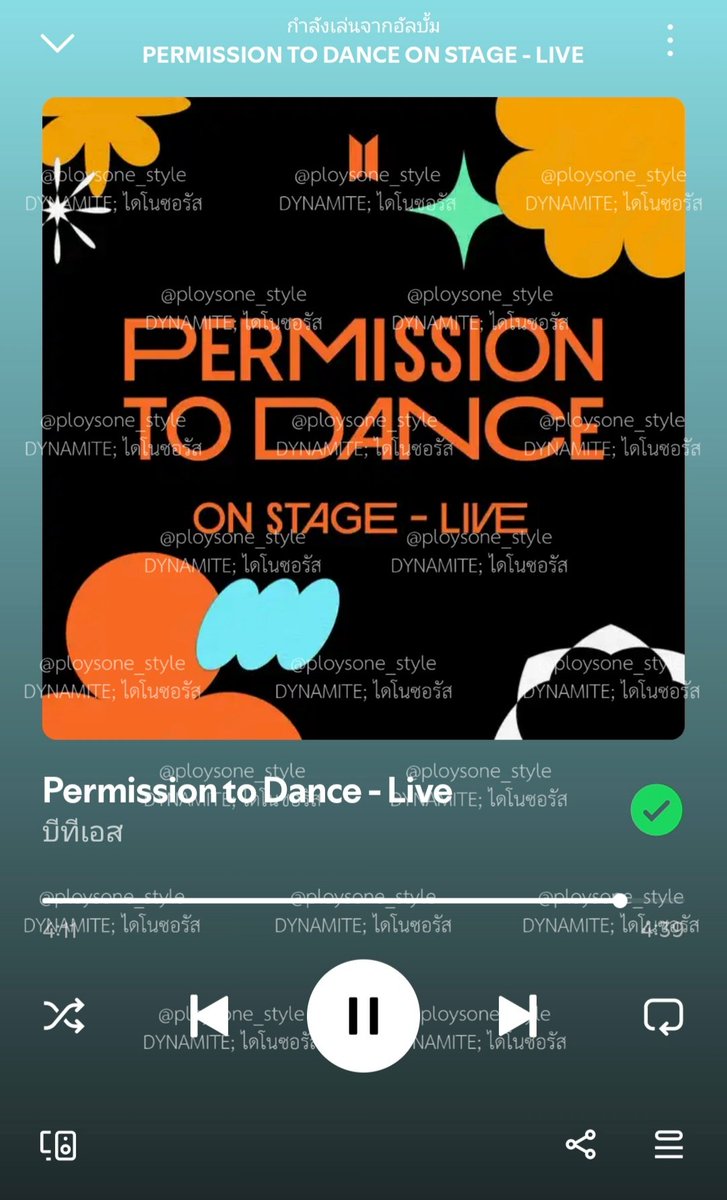Open the connect to a device picker
This screenshot has height=1200, width=727.
click(x=58, y=1145)
